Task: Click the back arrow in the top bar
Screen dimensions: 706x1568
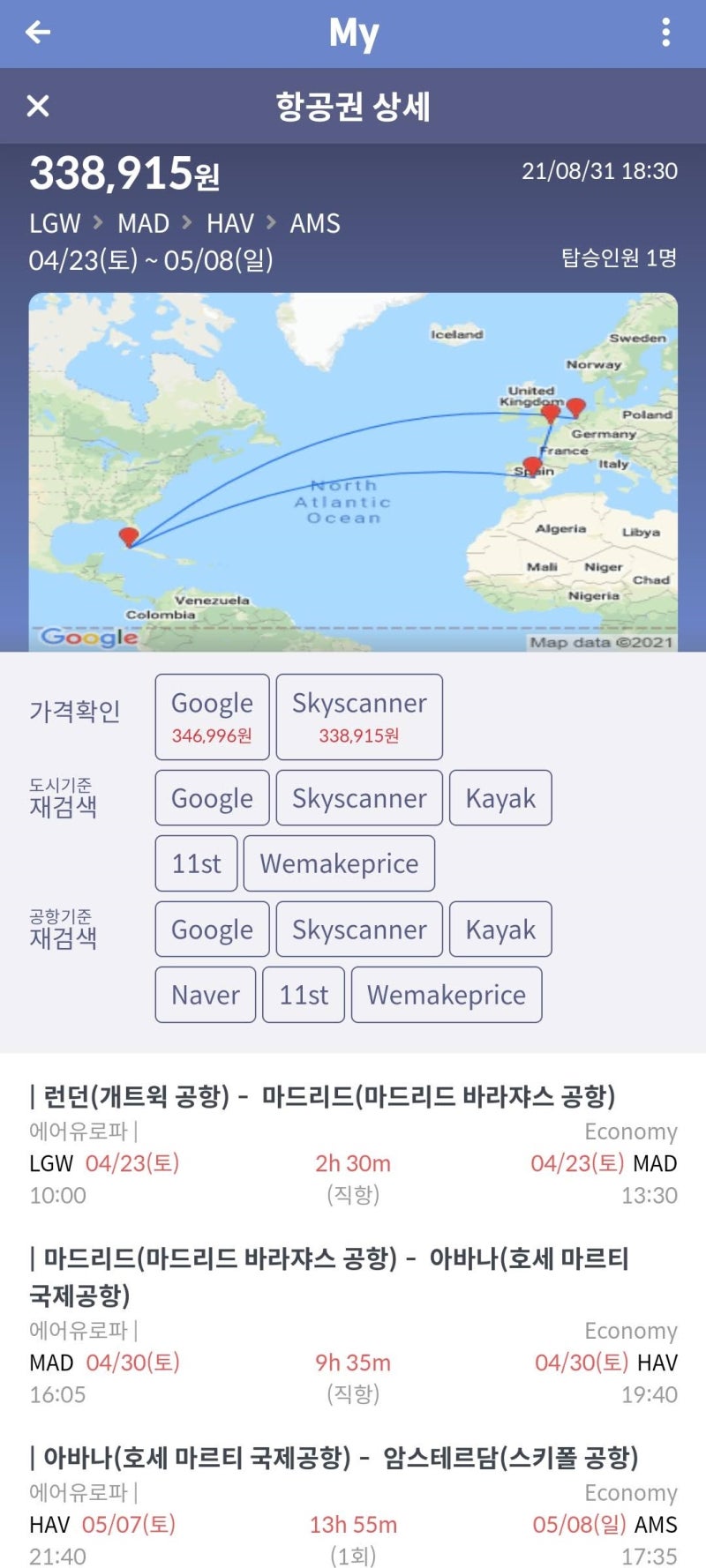Action: 37,34
